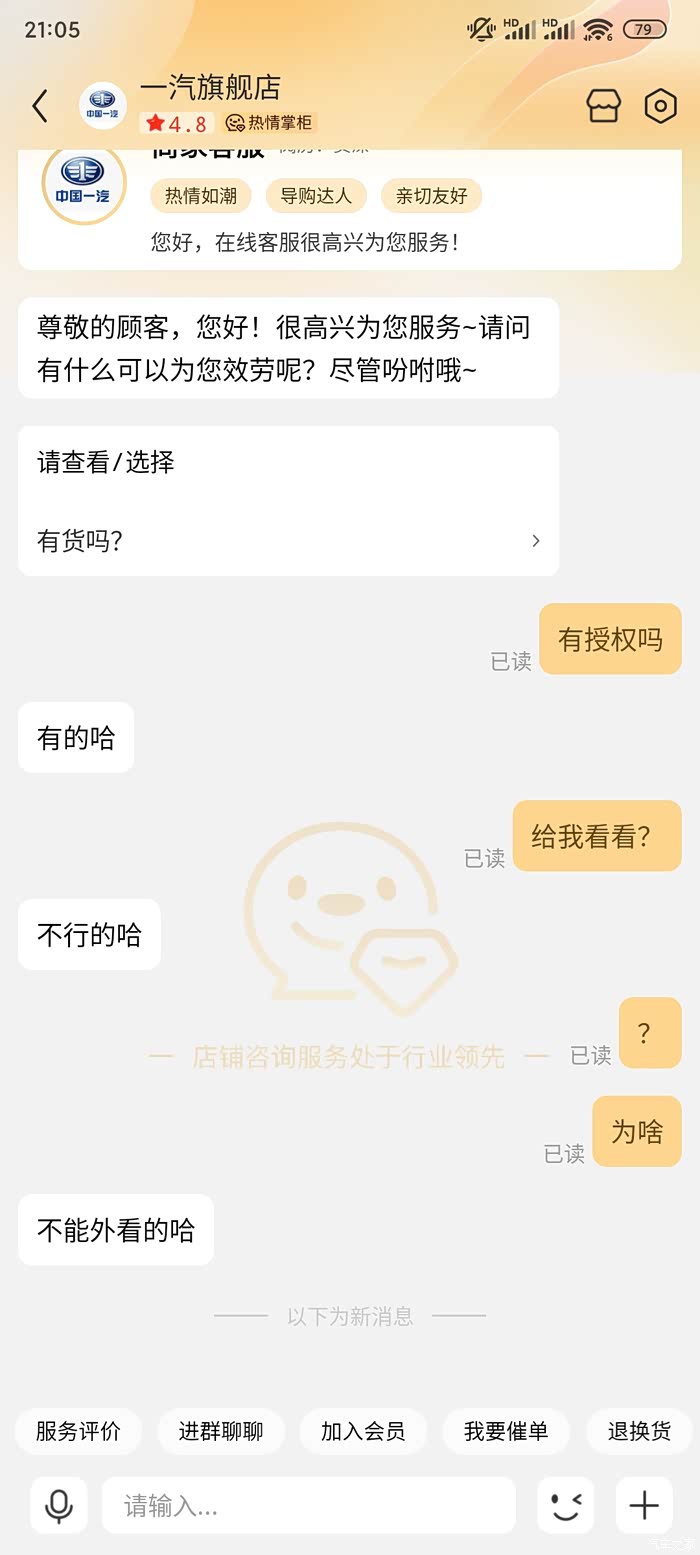Tap the 我要催单 shortcut
This screenshot has height=1555, width=700.
point(506,1431)
